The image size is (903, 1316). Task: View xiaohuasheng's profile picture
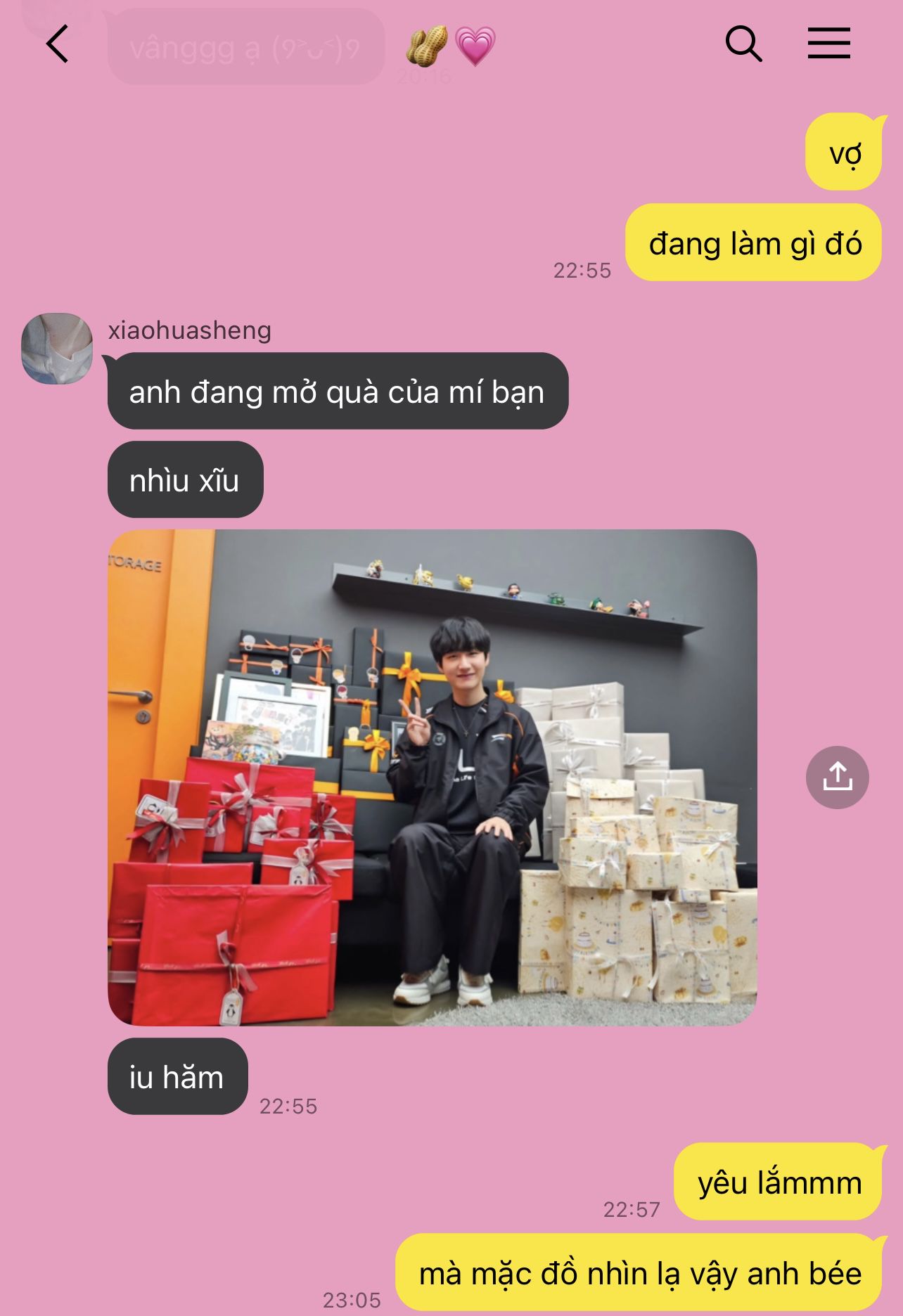click(58, 349)
